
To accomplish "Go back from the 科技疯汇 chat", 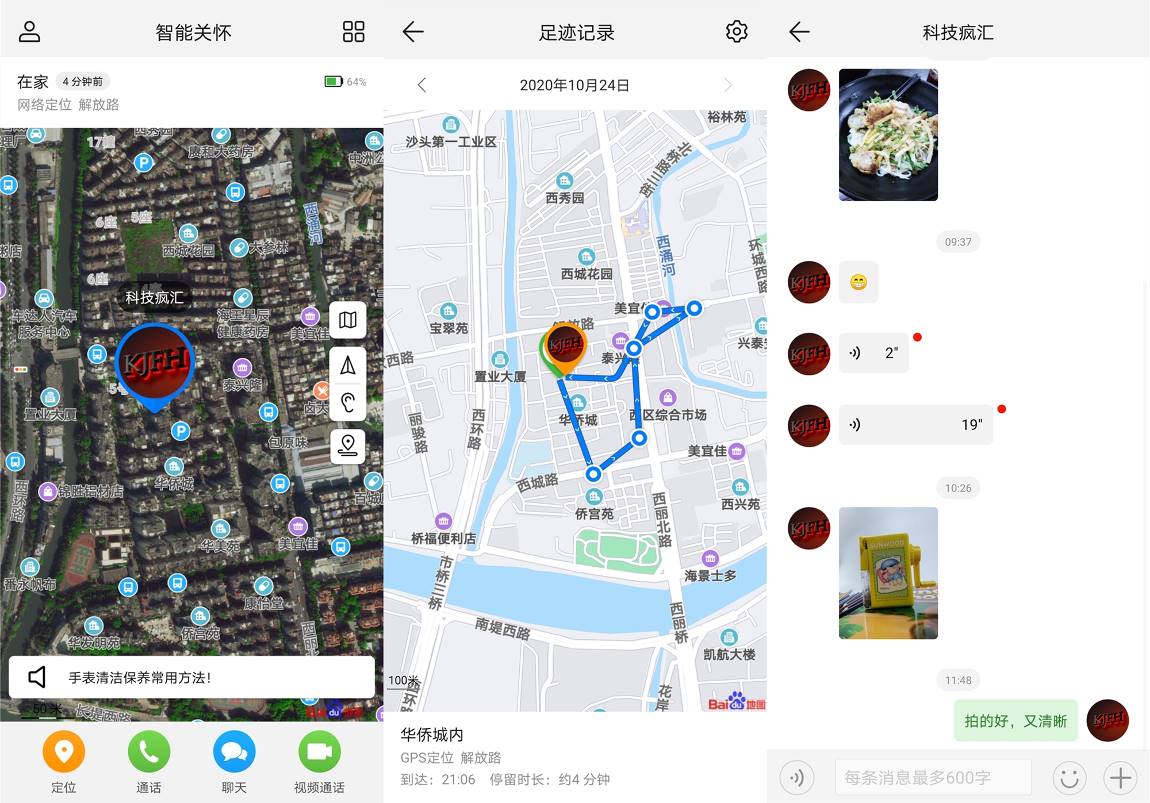I will pyautogui.click(x=799, y=32).
